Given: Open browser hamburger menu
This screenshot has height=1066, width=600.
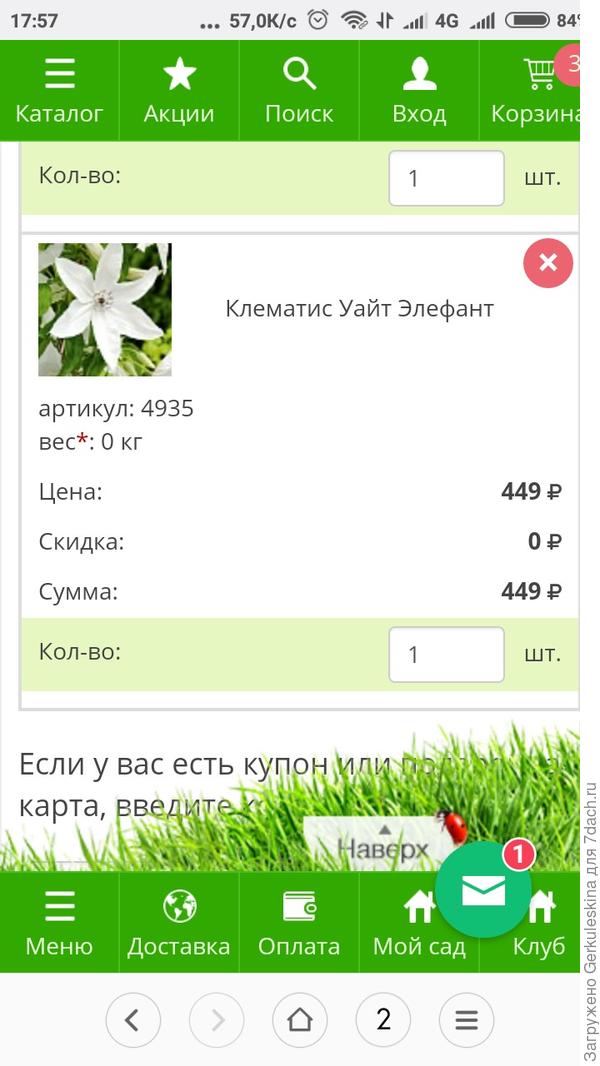Looking at the screenshot, I should (466, 1020).
